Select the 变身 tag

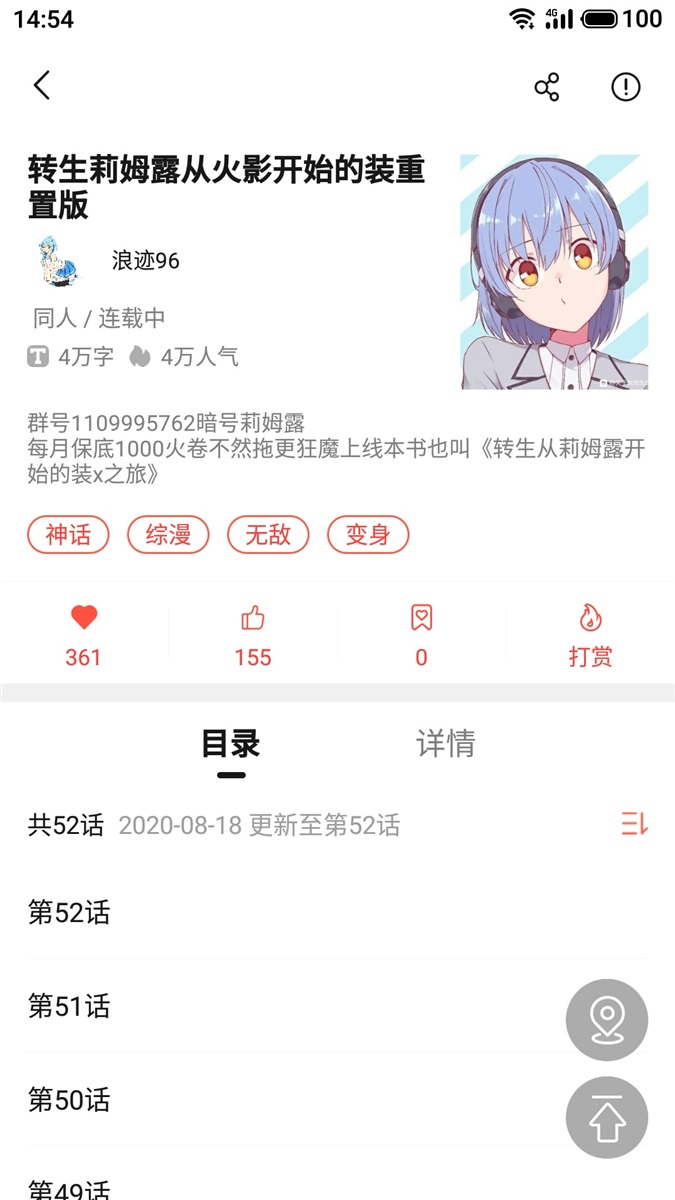(368, 535)
